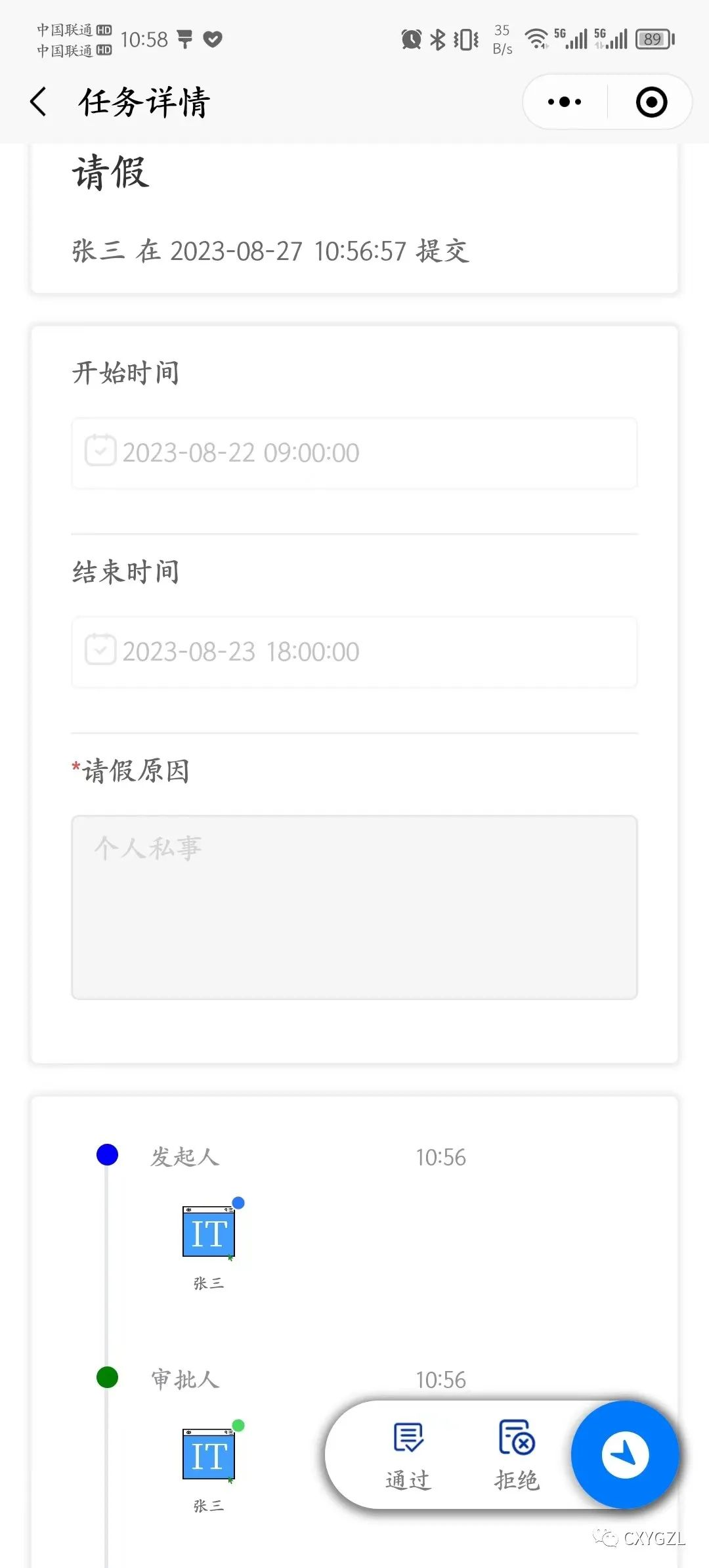Tap the 结束时间 date field
This screenshot has width=709, height=1568.
tap(354, 652)
